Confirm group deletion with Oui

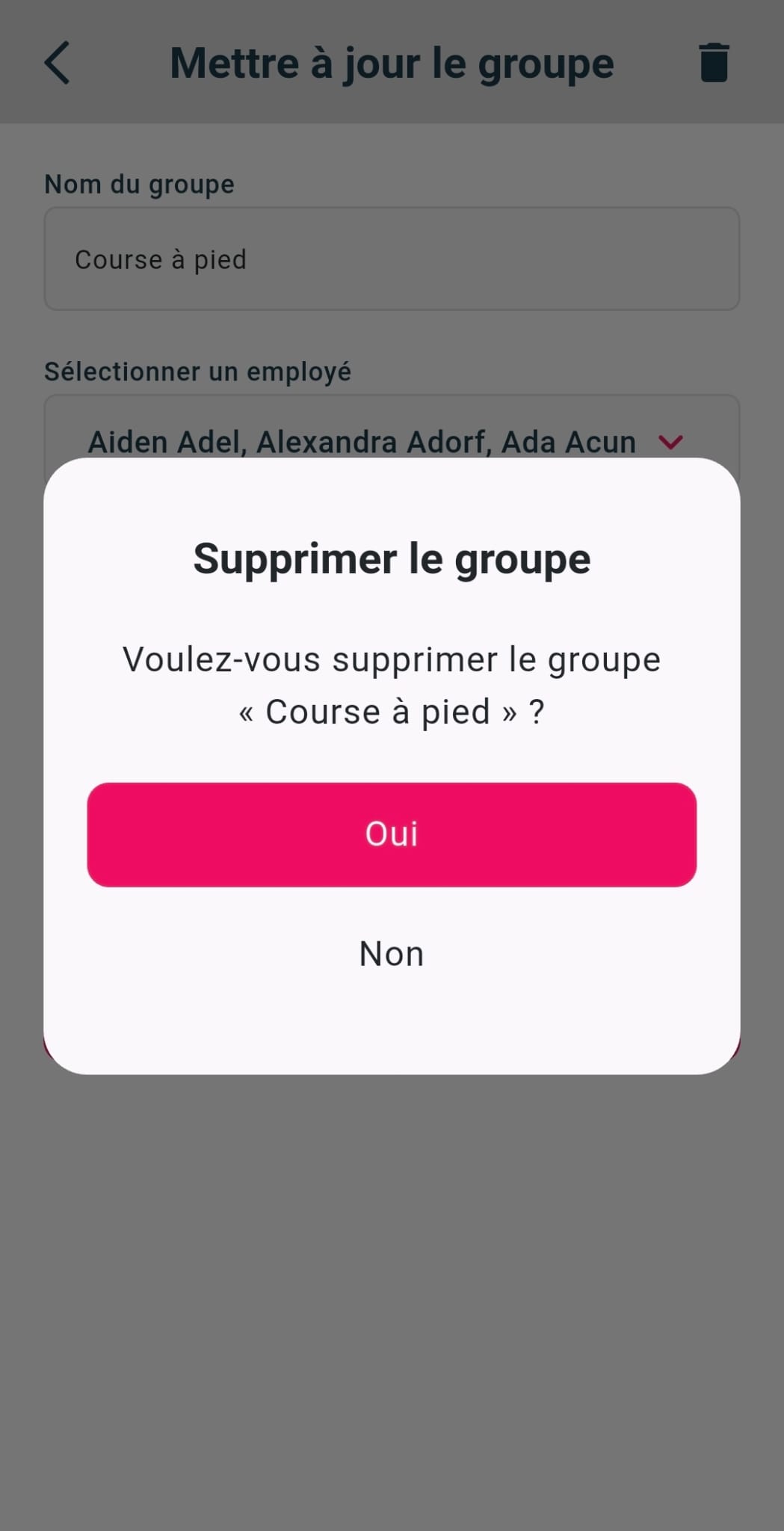click(x=392, y=834)
